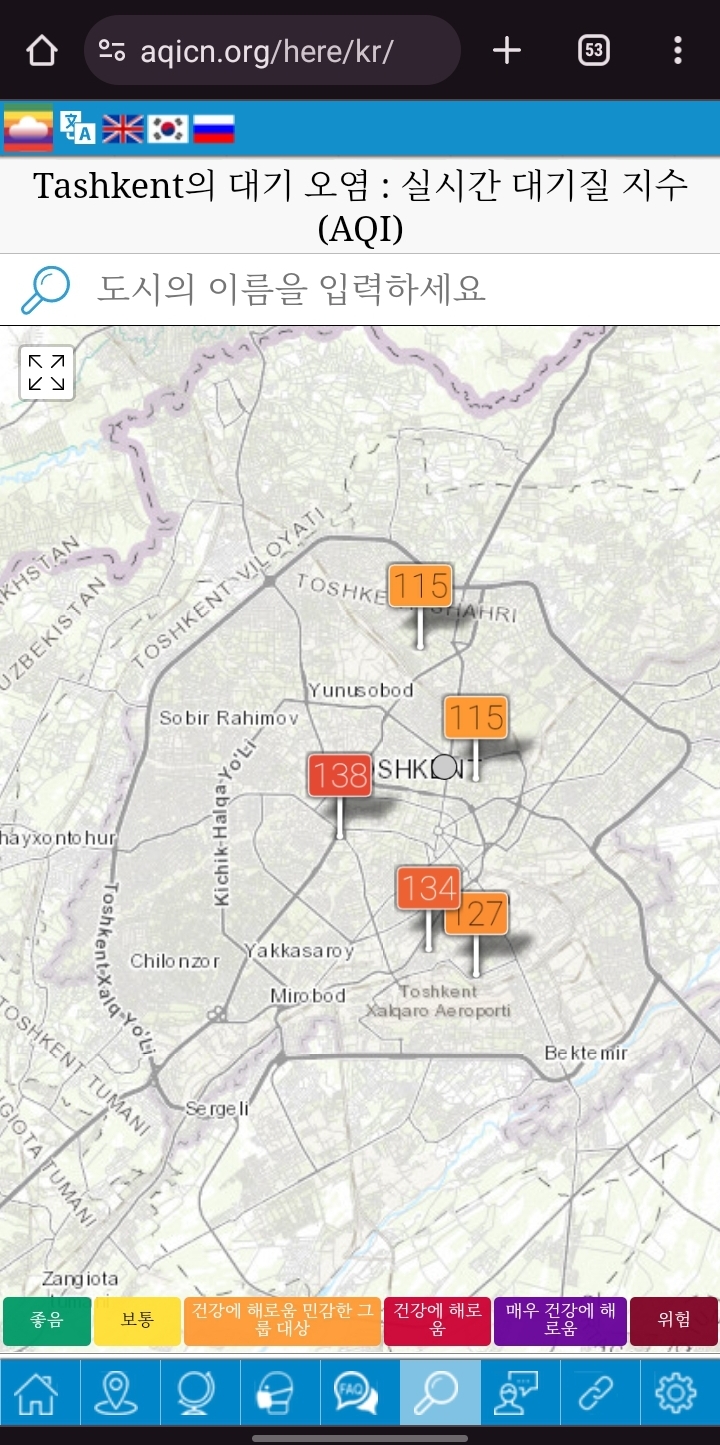This screenshot has width=720, height=1445.
Task: Open the station marker showing 134
Action: tap(427, 888)
